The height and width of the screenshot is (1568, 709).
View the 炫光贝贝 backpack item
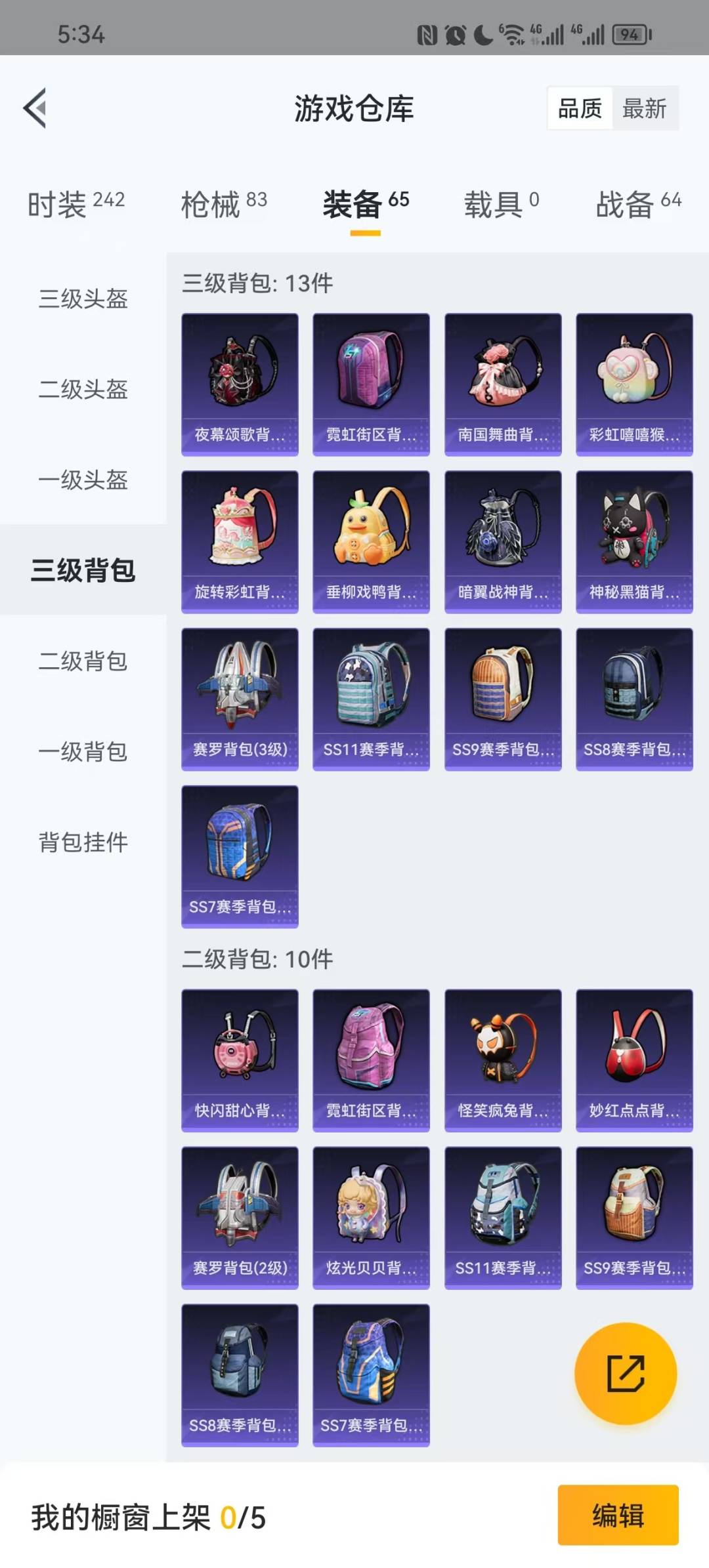[371, 1218]
